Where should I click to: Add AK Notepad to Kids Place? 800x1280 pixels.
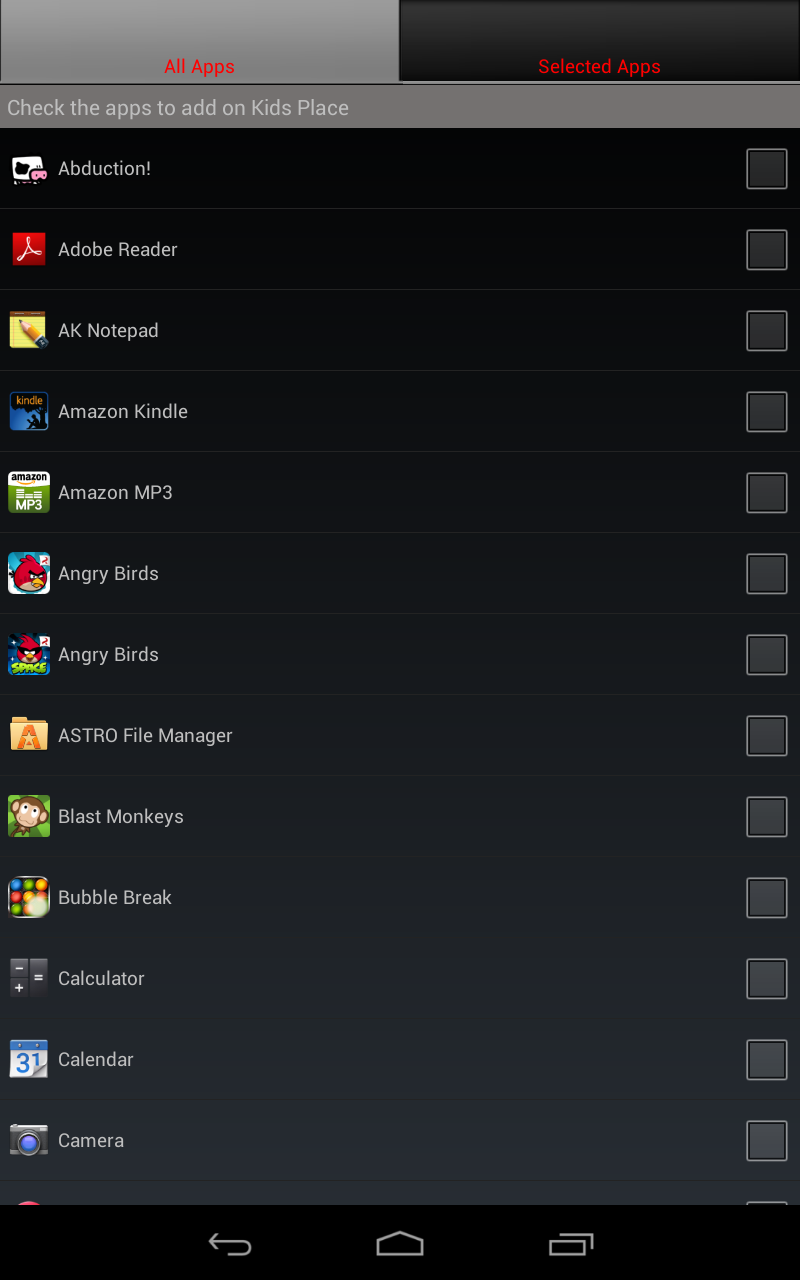click(766, 331)
